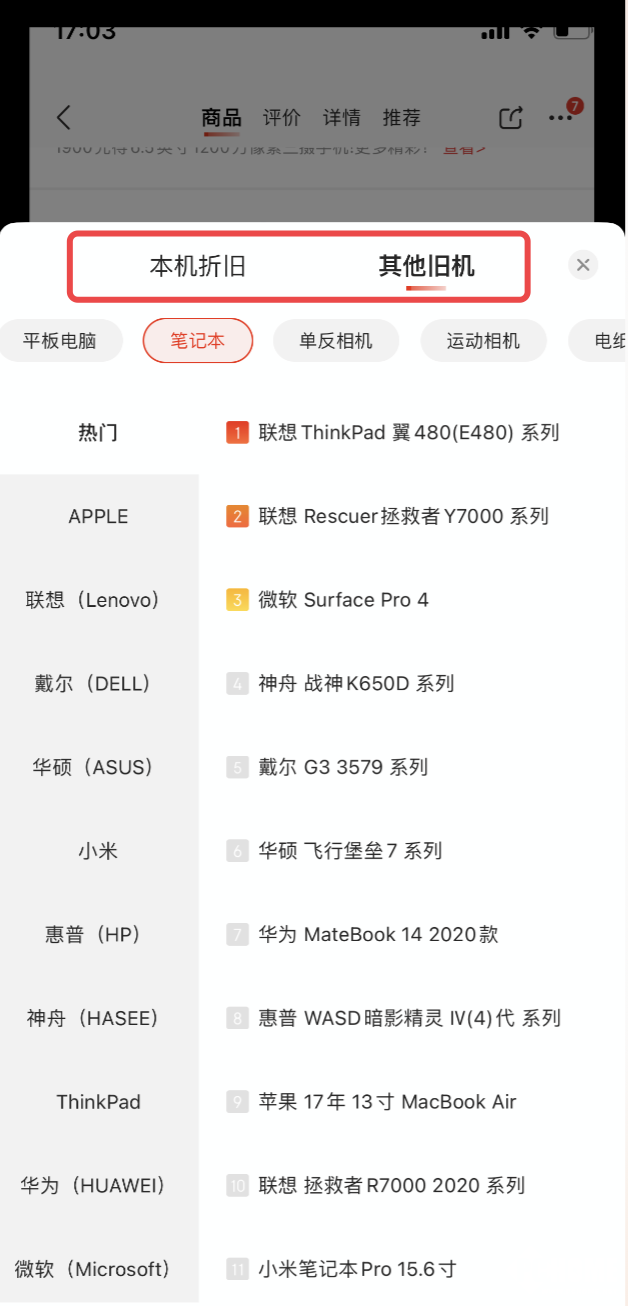Select the 单反相机 chip
Screen dimensions: 628x1306
336,341
